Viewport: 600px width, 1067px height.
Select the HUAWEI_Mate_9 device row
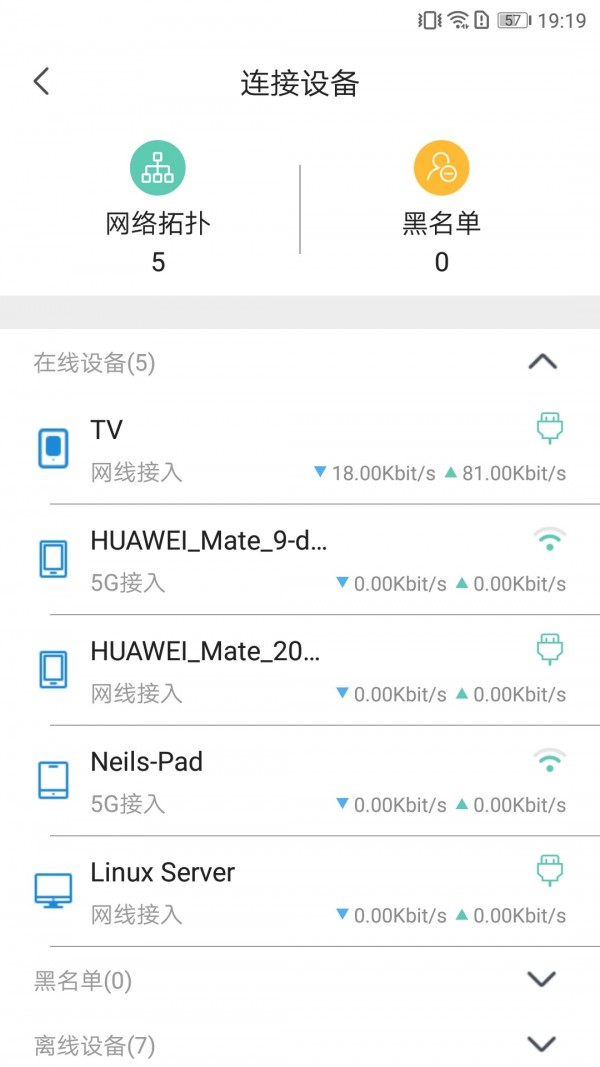(x=300, y=560)
